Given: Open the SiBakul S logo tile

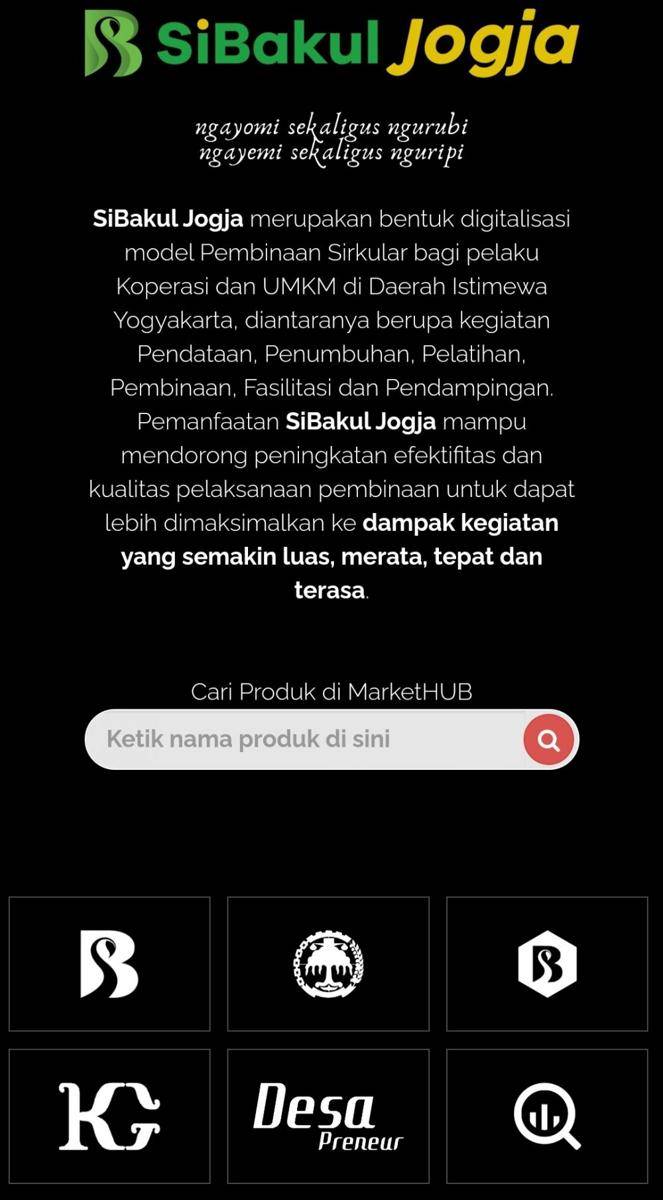Looking at the screenshot, I should click(x=109, y=964).
